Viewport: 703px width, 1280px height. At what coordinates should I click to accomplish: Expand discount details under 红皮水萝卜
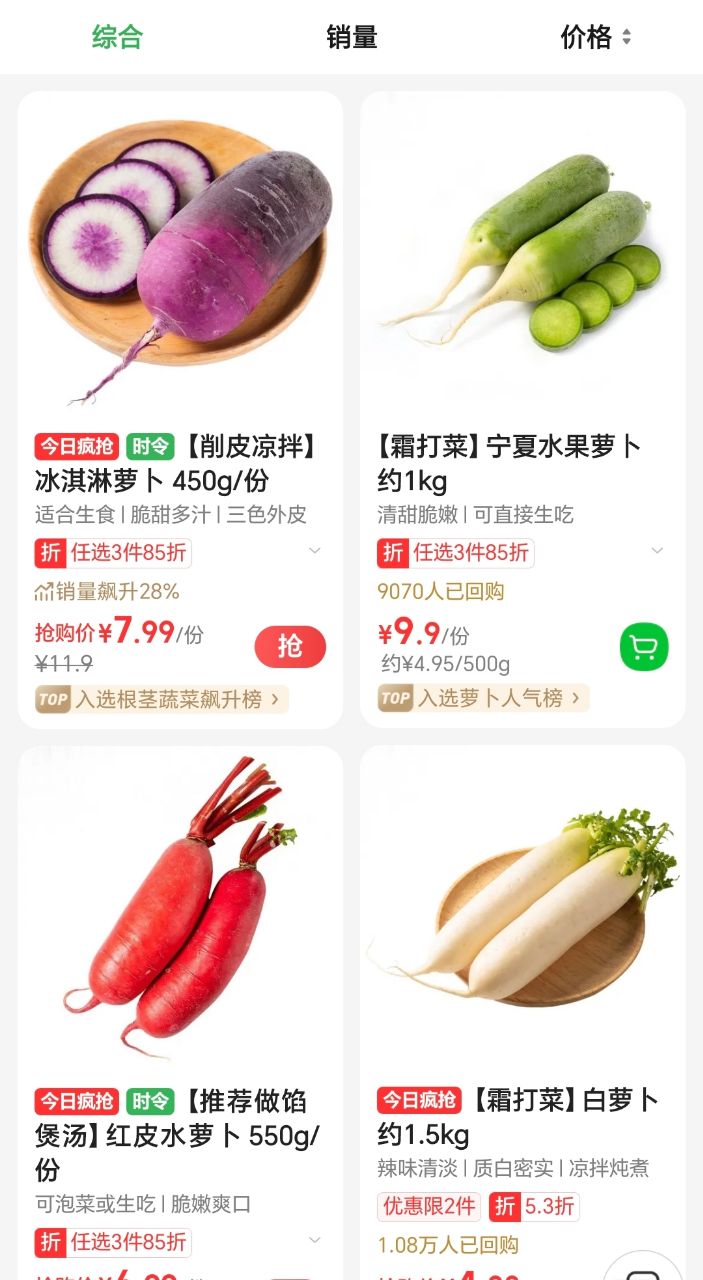point(314,1242)
